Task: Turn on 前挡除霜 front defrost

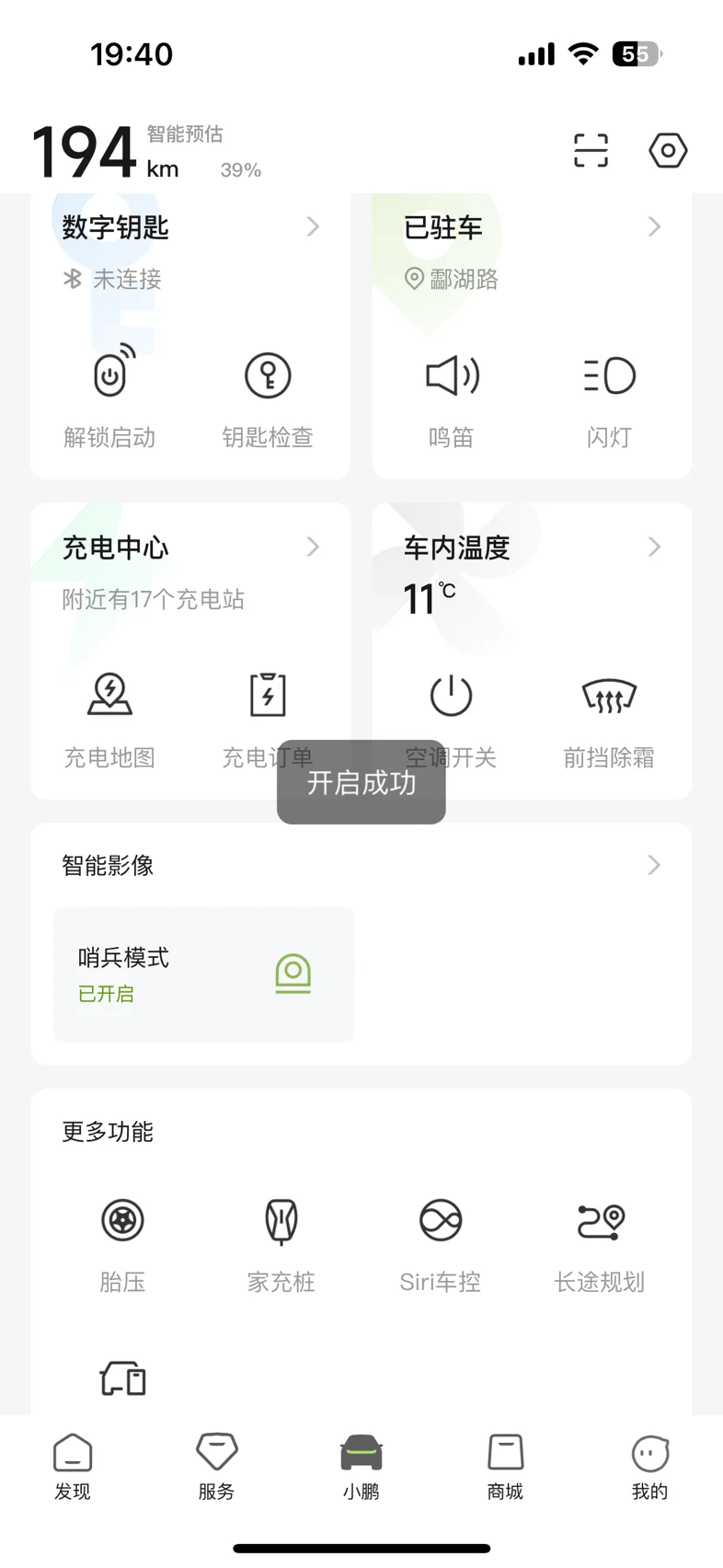Action: (609, 718)
